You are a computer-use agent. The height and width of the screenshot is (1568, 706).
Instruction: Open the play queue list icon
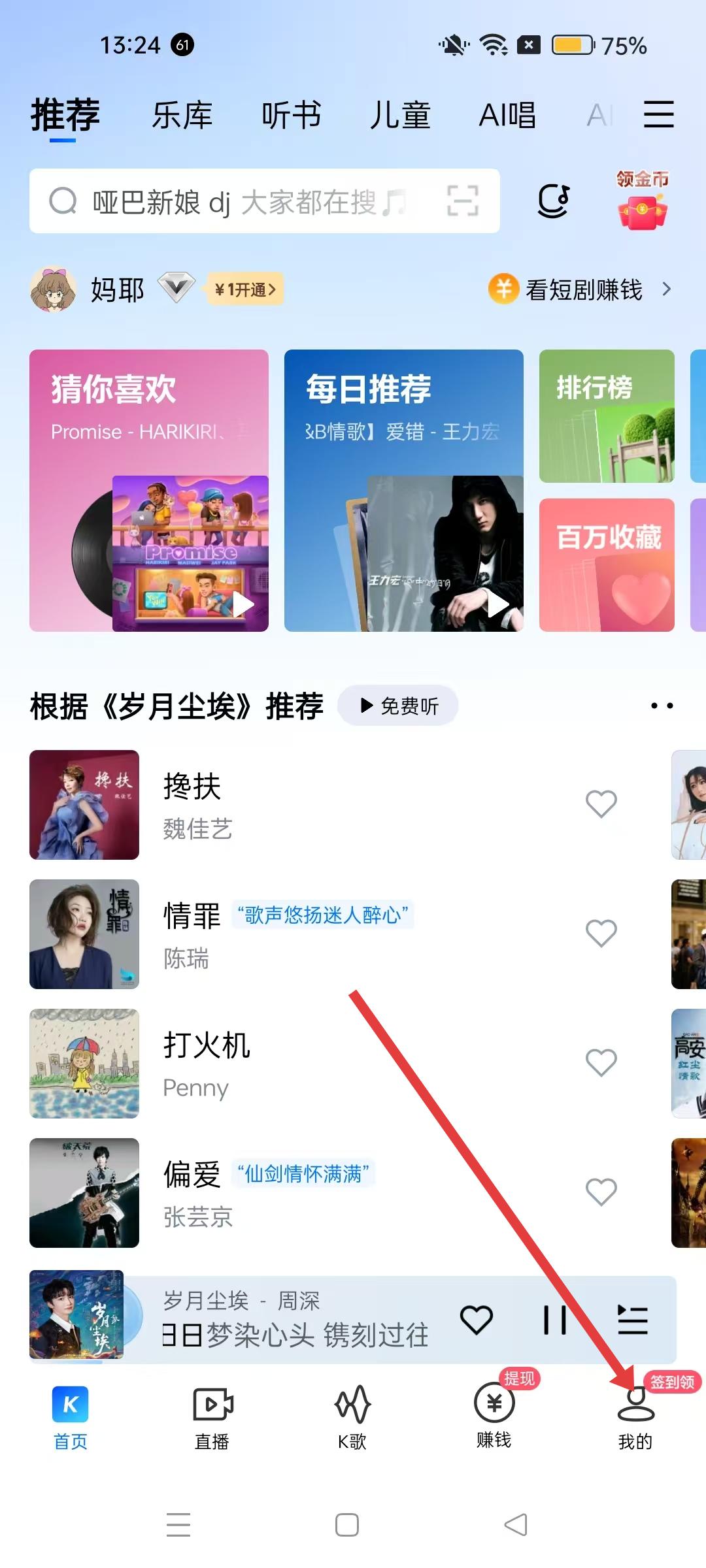click(632, 1320)
